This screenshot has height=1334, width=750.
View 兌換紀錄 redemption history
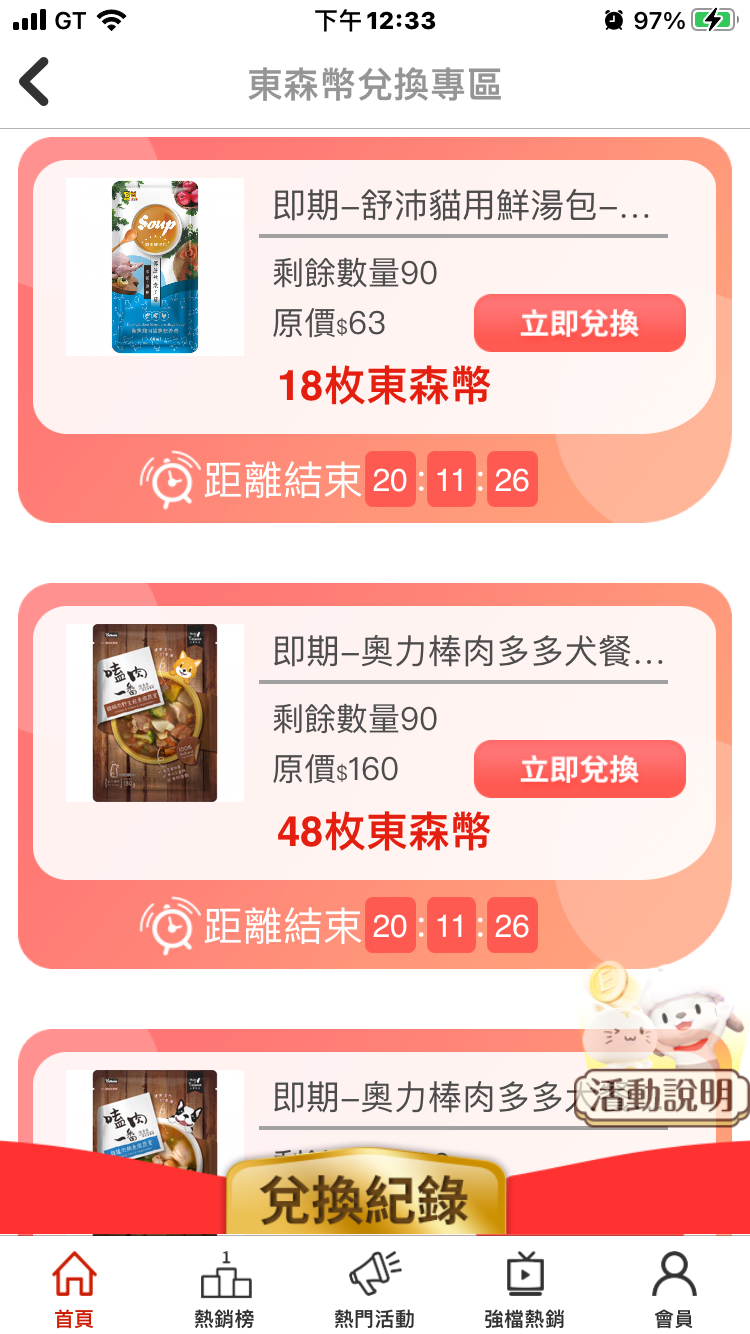tap(365, 1200)
